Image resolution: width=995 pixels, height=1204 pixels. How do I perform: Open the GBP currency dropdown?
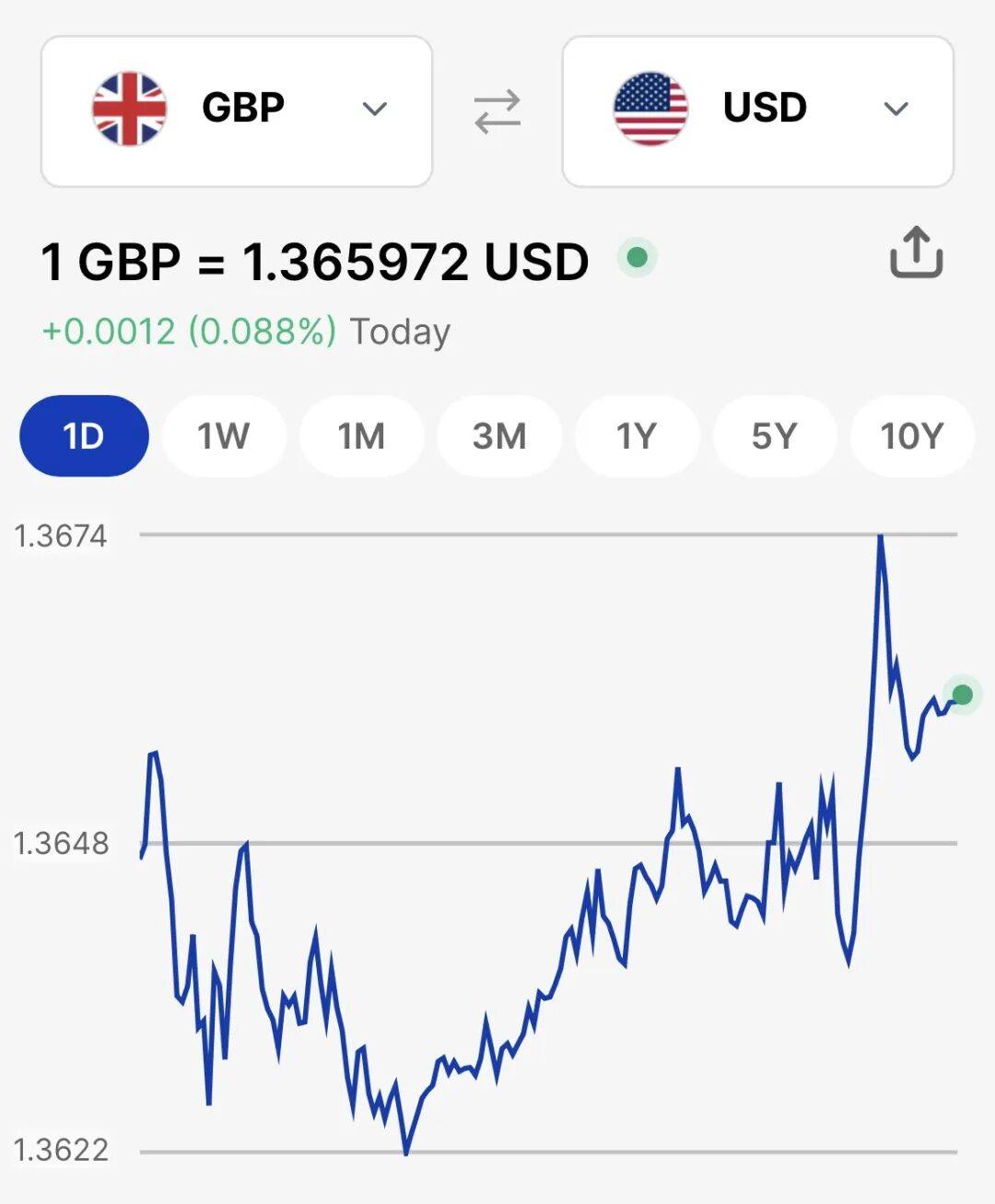pos(237,111)
